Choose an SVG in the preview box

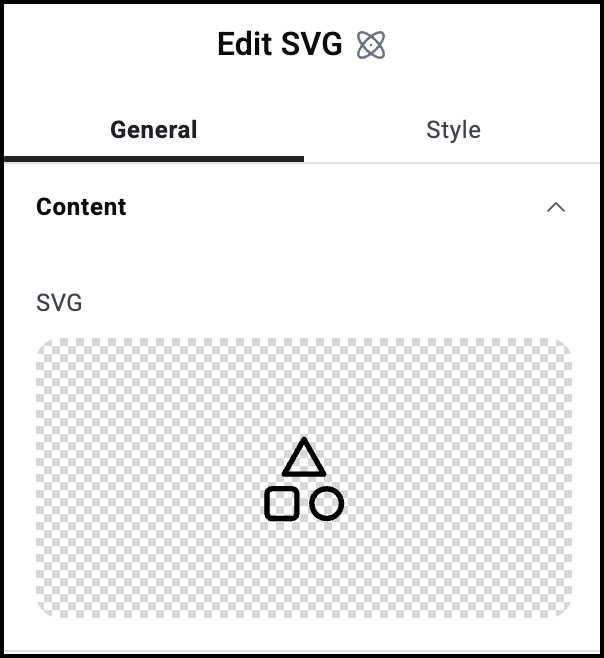[304, 478]
